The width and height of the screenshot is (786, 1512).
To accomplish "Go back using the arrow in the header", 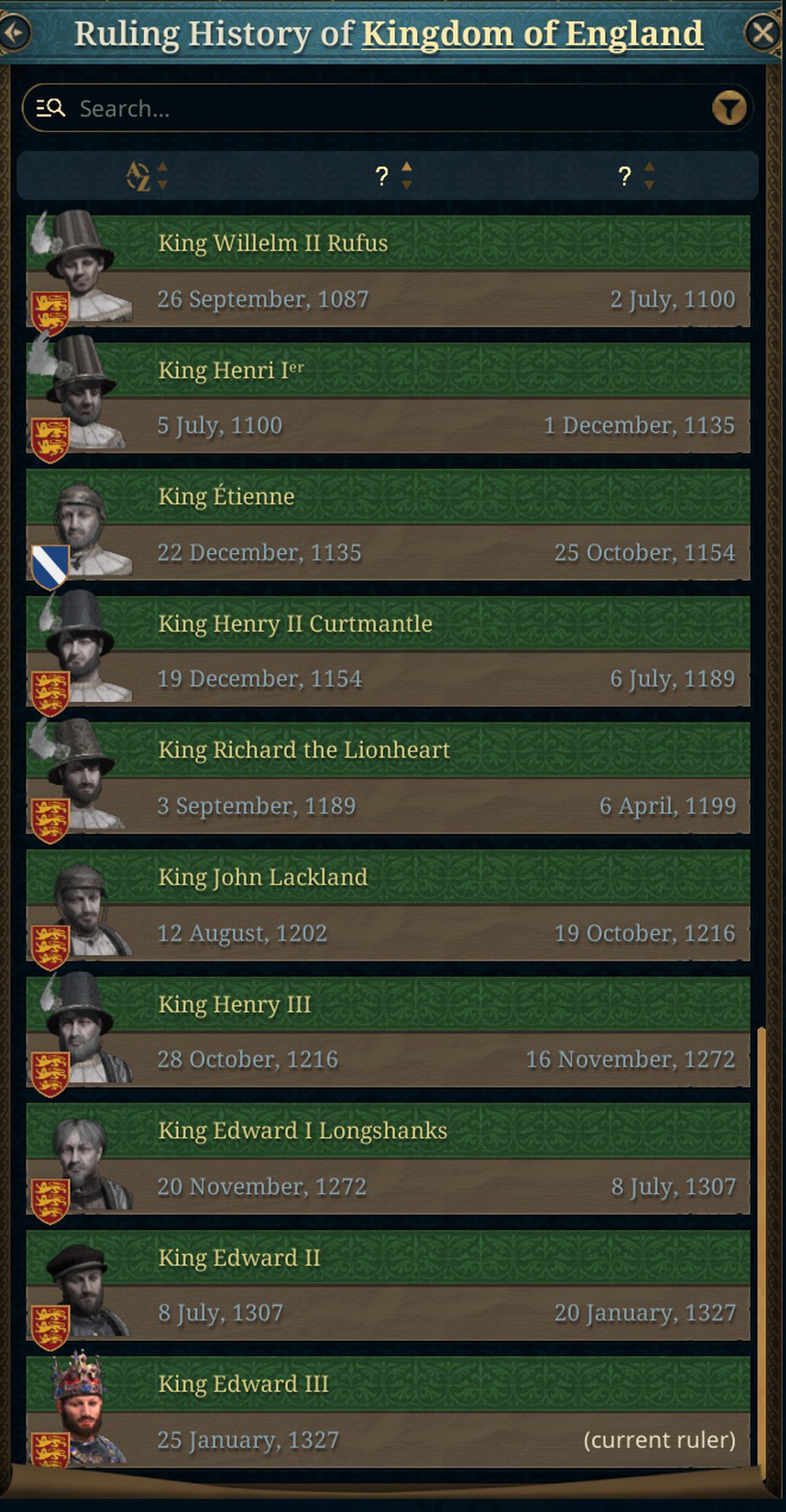I will tap(14, 32).
